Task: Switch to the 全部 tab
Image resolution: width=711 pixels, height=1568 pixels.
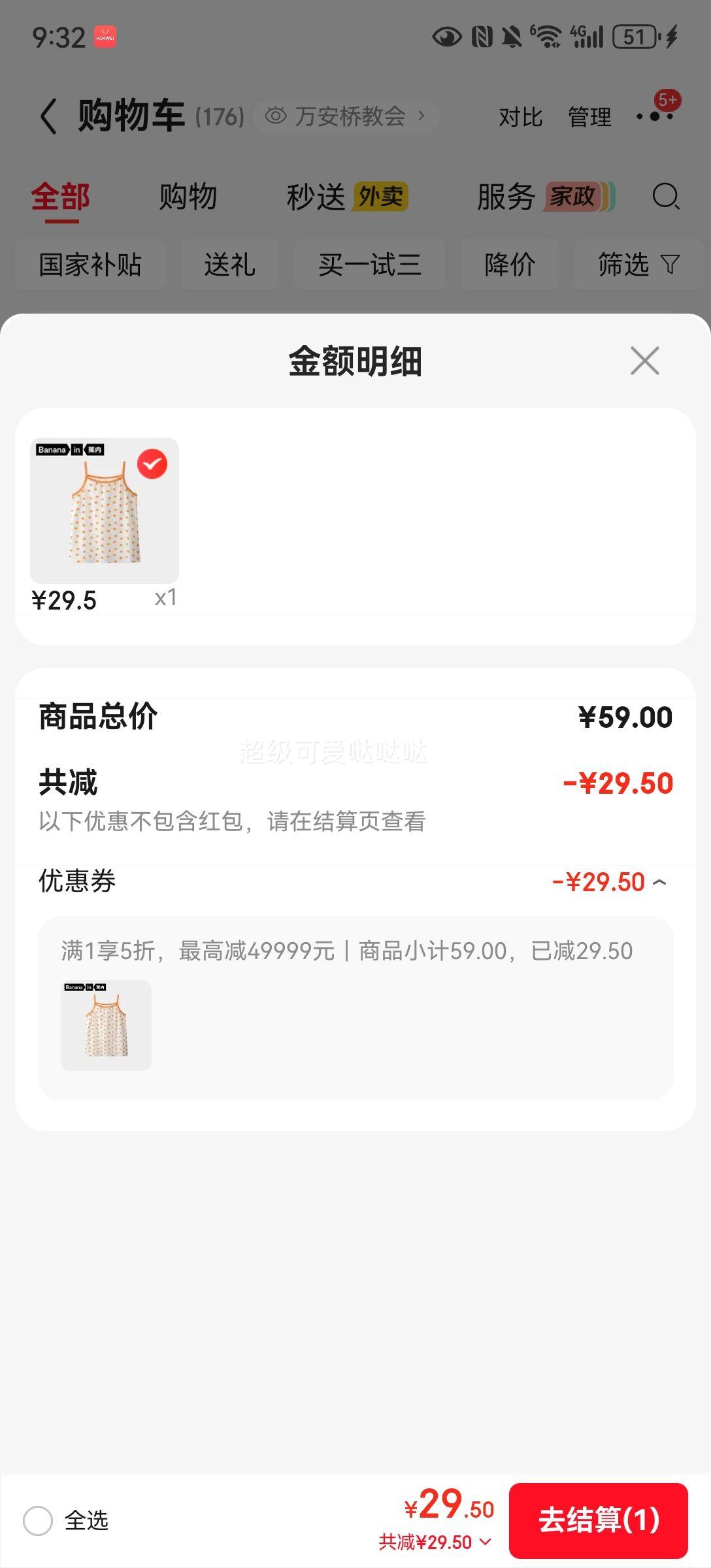Action: click(x=61, y=197)
